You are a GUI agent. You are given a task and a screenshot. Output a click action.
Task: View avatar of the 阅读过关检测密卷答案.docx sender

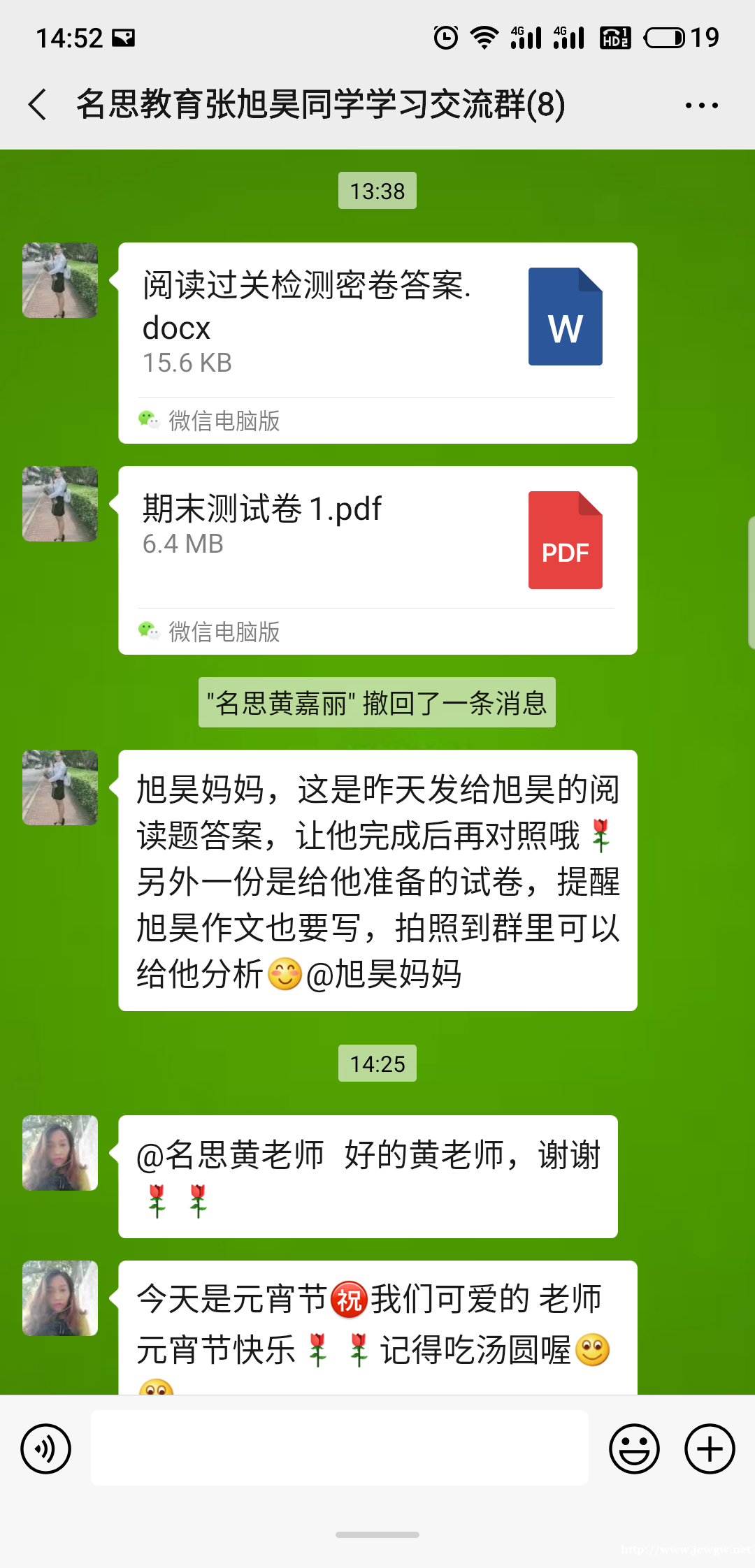pos(60,280)
